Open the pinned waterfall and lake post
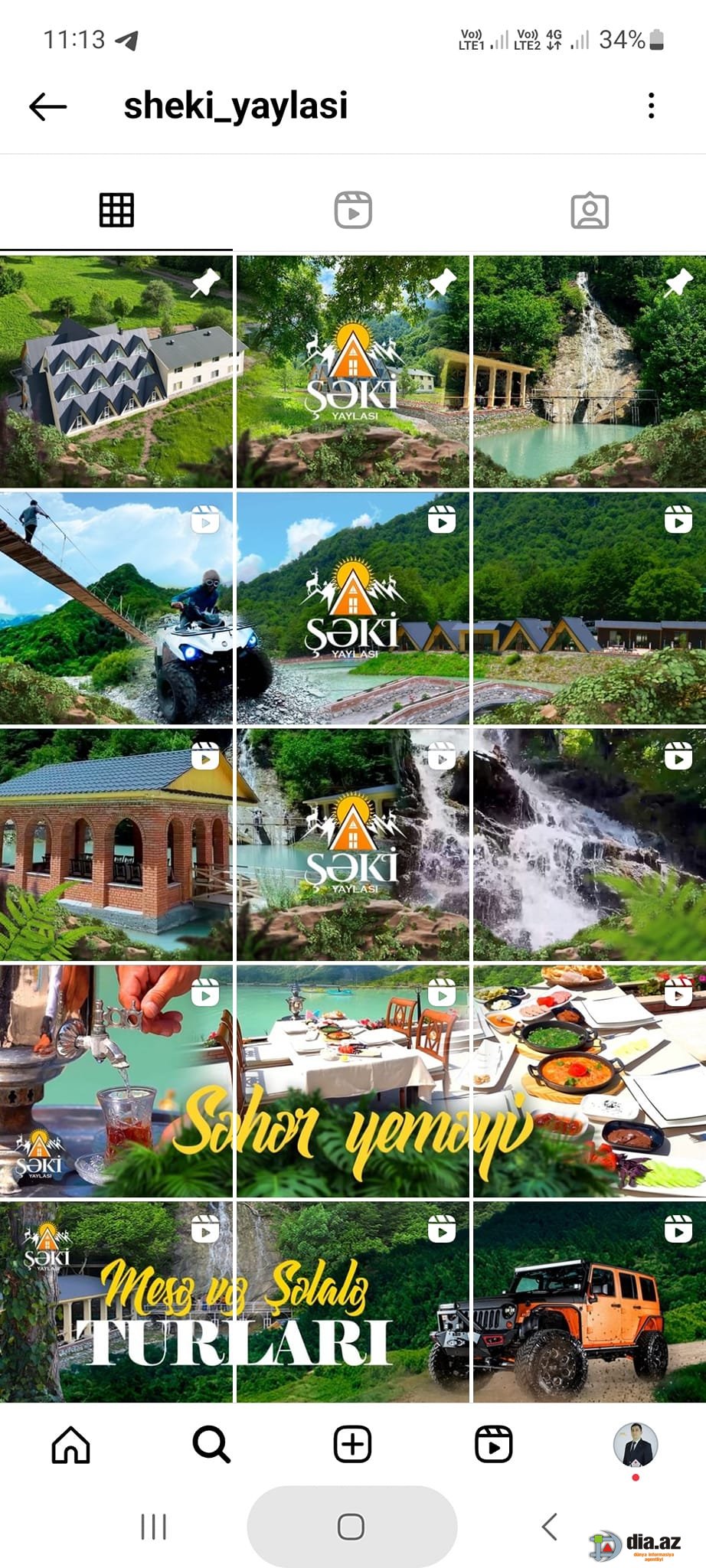 pyautogui.click(x=589, y=371)
